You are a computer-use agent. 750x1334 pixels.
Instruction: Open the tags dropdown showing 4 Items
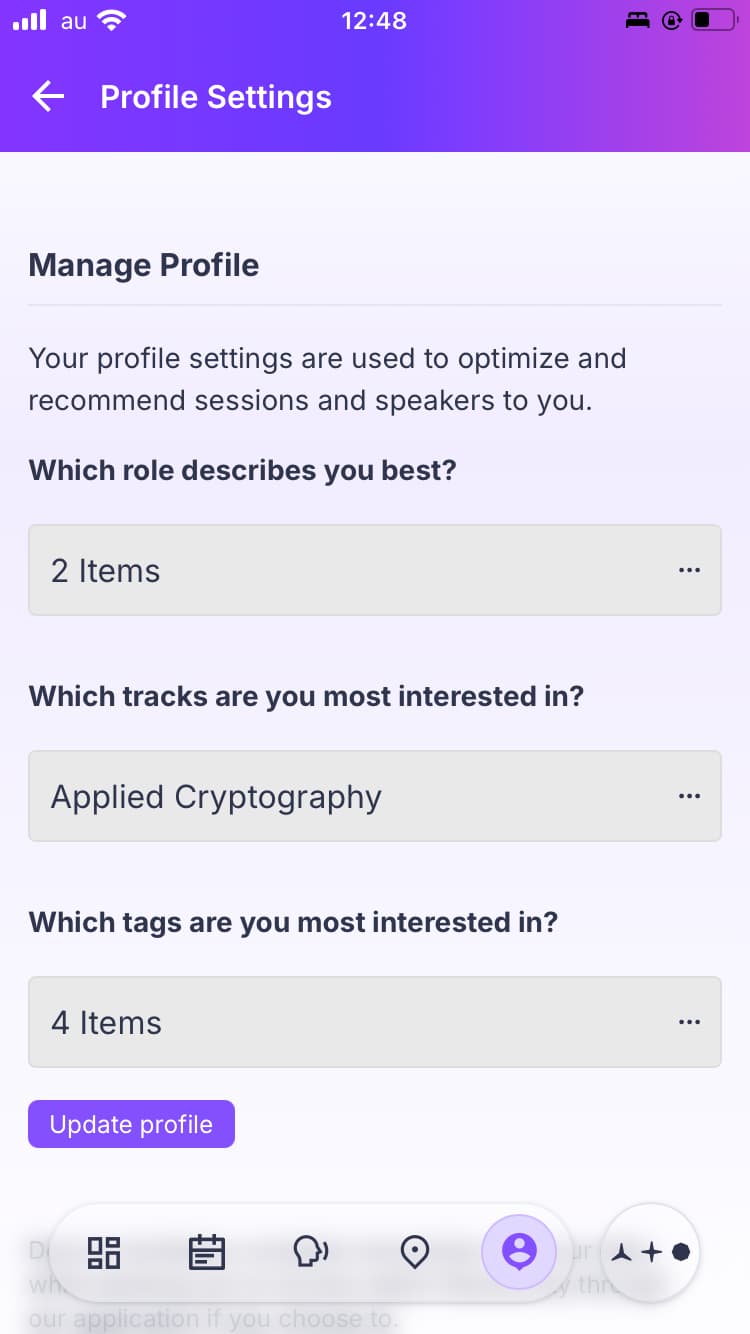click(375, 1022)
